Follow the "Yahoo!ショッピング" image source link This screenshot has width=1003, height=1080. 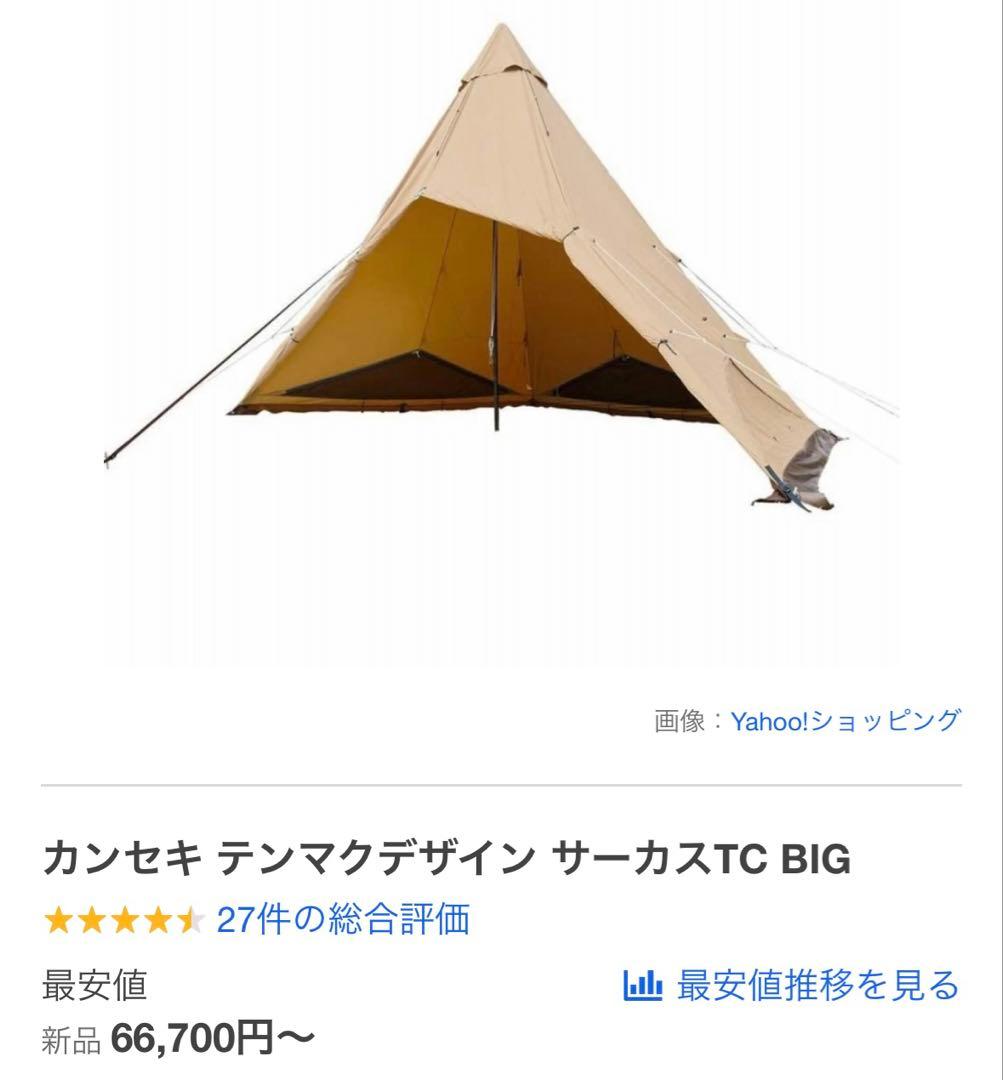[x=845, y=717]
